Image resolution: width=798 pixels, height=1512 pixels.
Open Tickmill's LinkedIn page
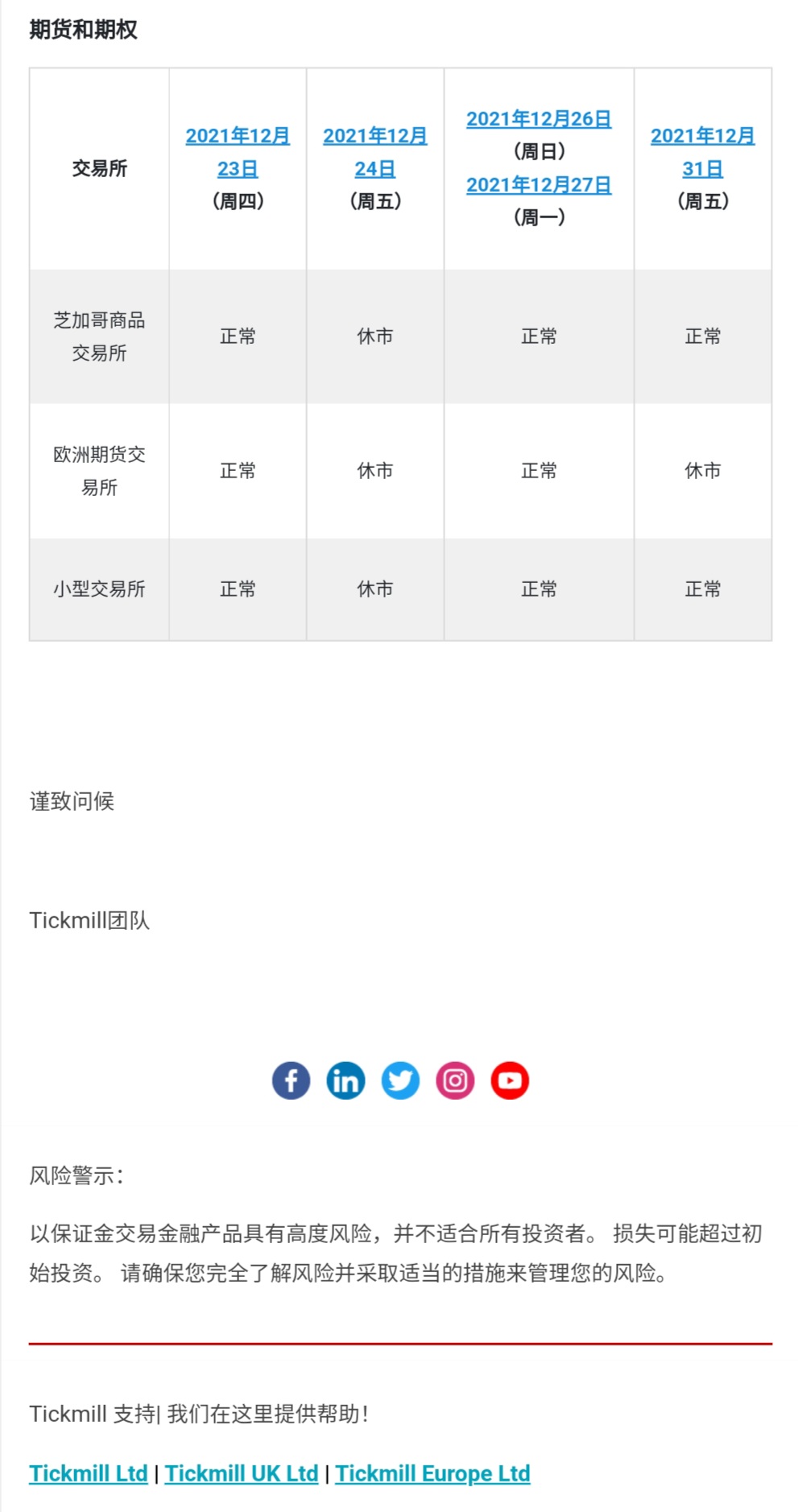coord(345,1080)
